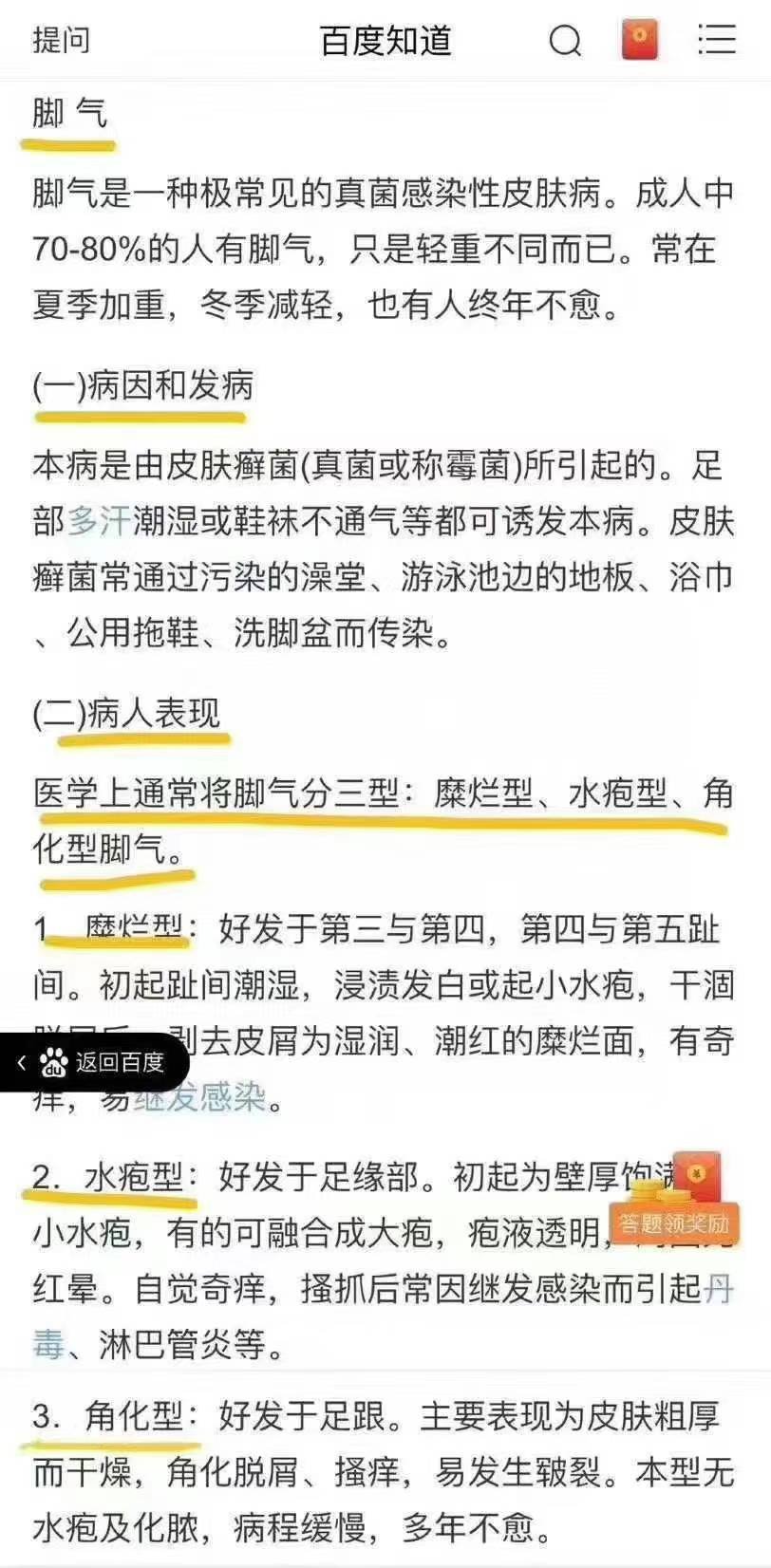Open the list menu icon

[717, 41]
